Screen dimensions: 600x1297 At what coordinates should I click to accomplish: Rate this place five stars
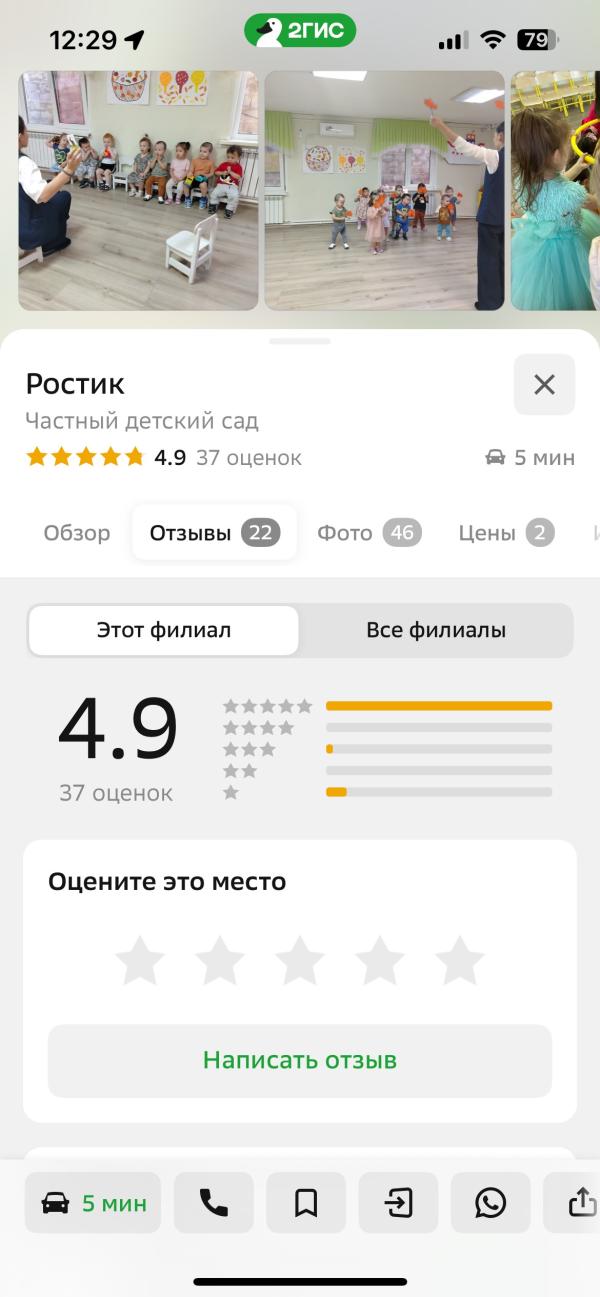click(x=459, y=961)
